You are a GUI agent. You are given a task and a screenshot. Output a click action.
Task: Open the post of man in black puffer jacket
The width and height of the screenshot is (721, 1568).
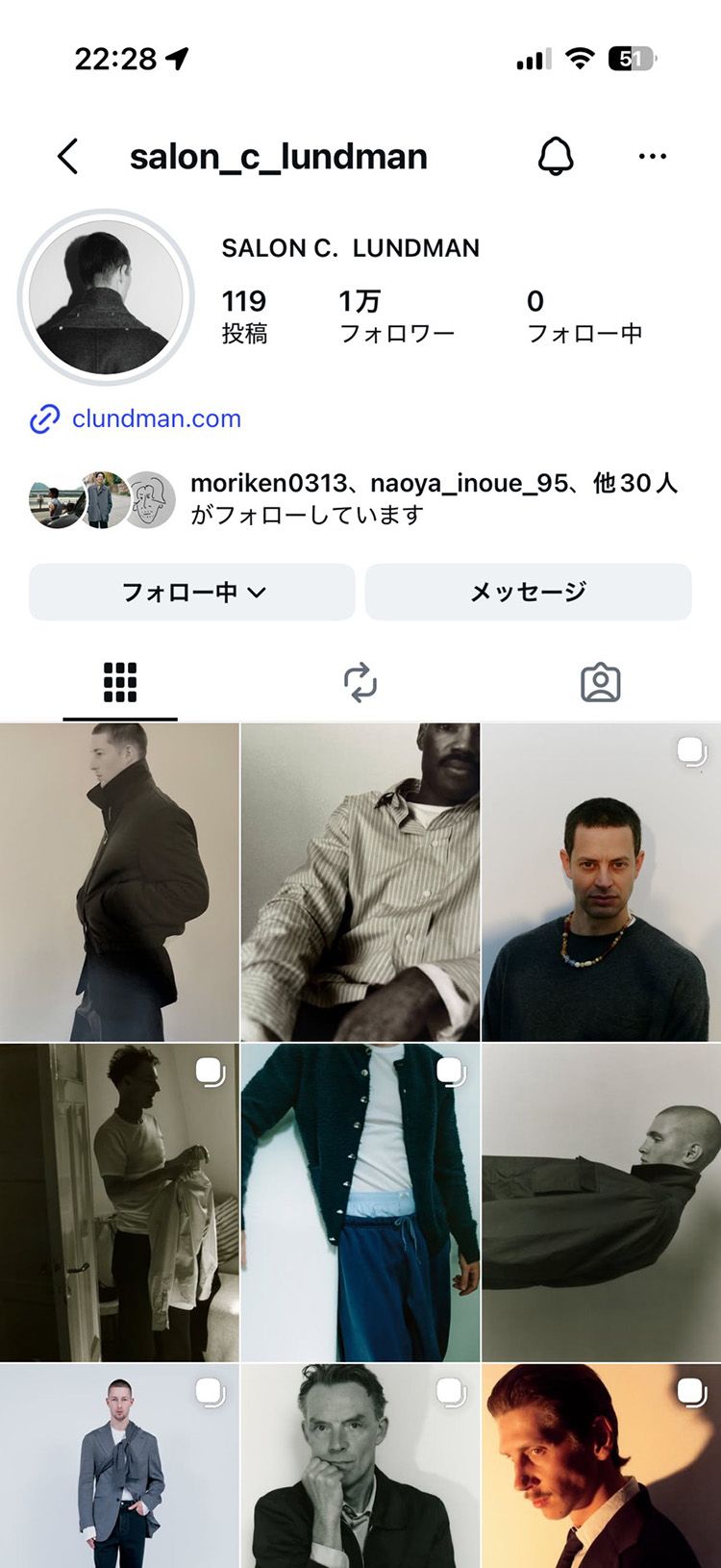point(119,882)
